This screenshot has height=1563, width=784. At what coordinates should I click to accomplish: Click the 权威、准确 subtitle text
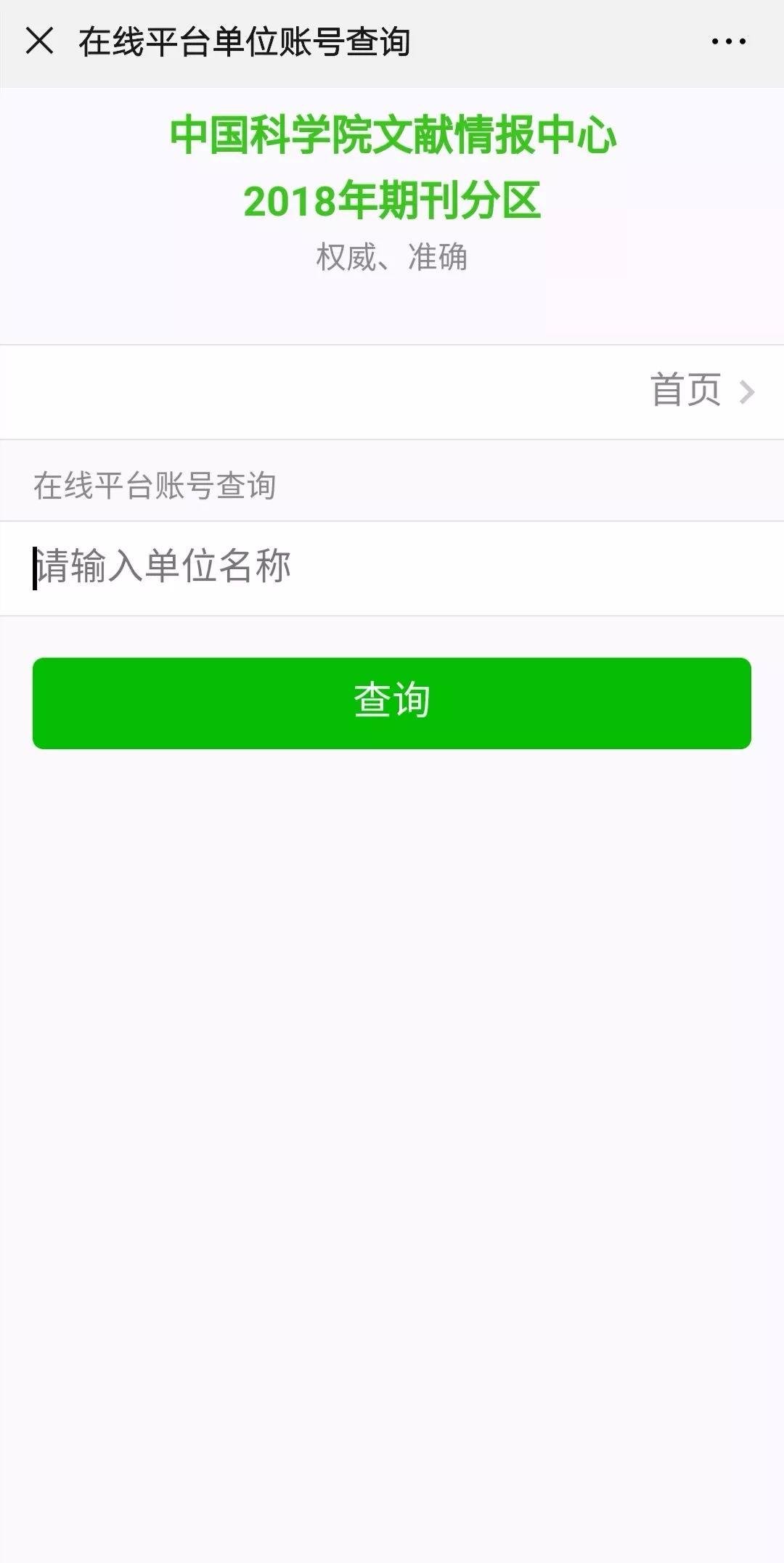coord(392,256)
